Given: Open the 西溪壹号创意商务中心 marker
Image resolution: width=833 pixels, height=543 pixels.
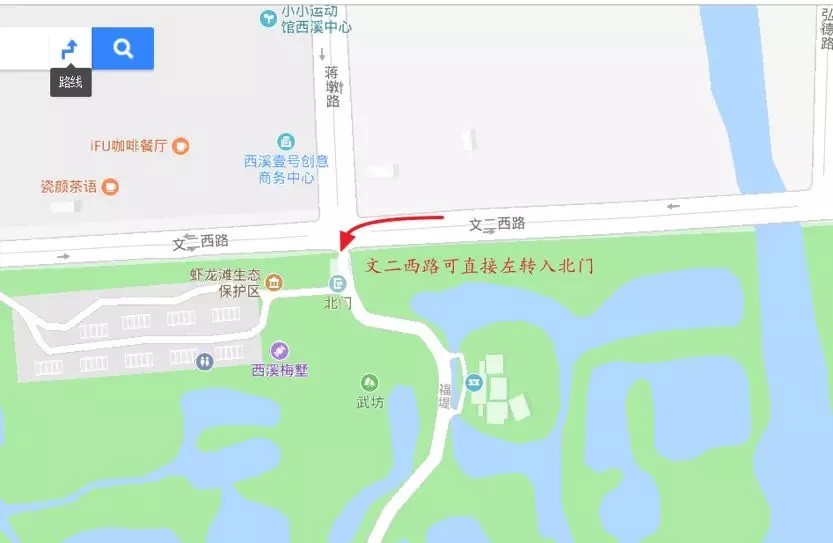Looking at the screenshot, I should (287, 142).
